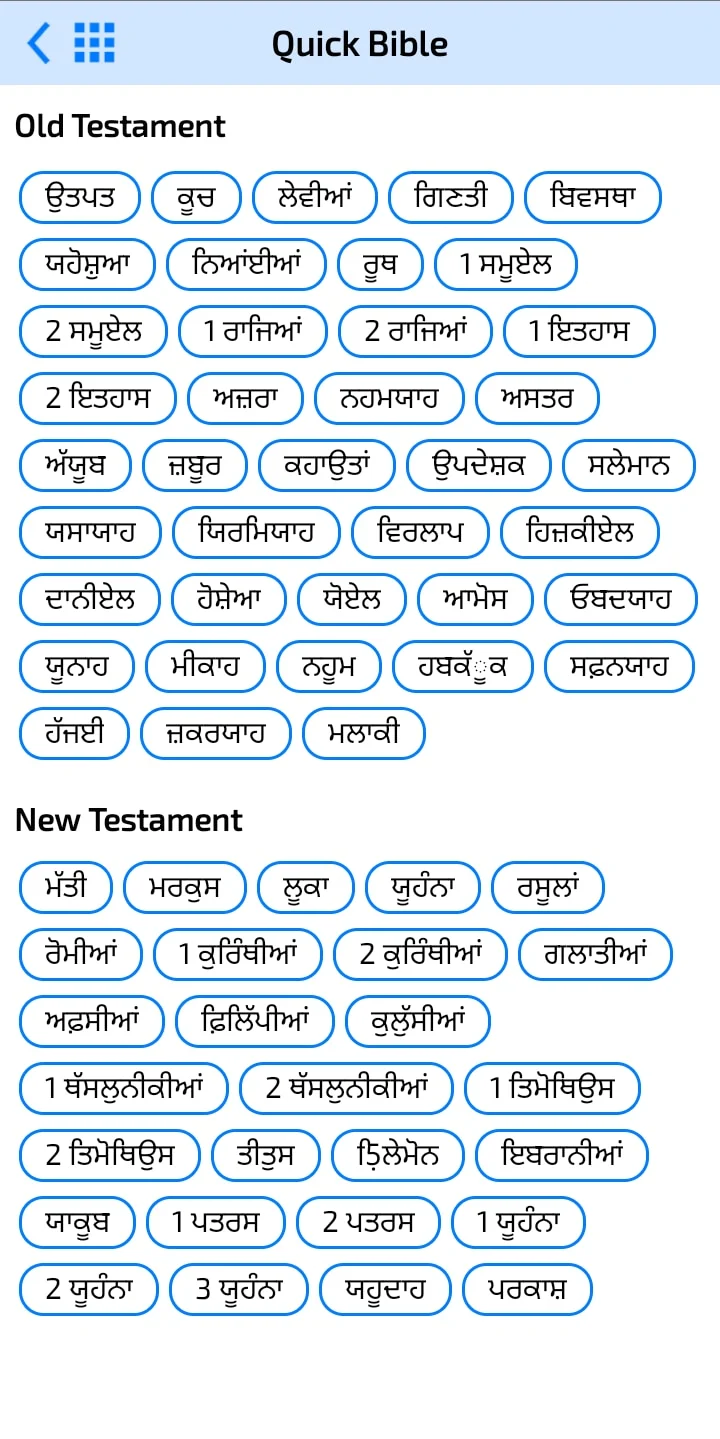The height and width of the screenshot is (1439, 720).
Task: Open 1 ਸਮੂਏਲ
Action: coord(505,264)
